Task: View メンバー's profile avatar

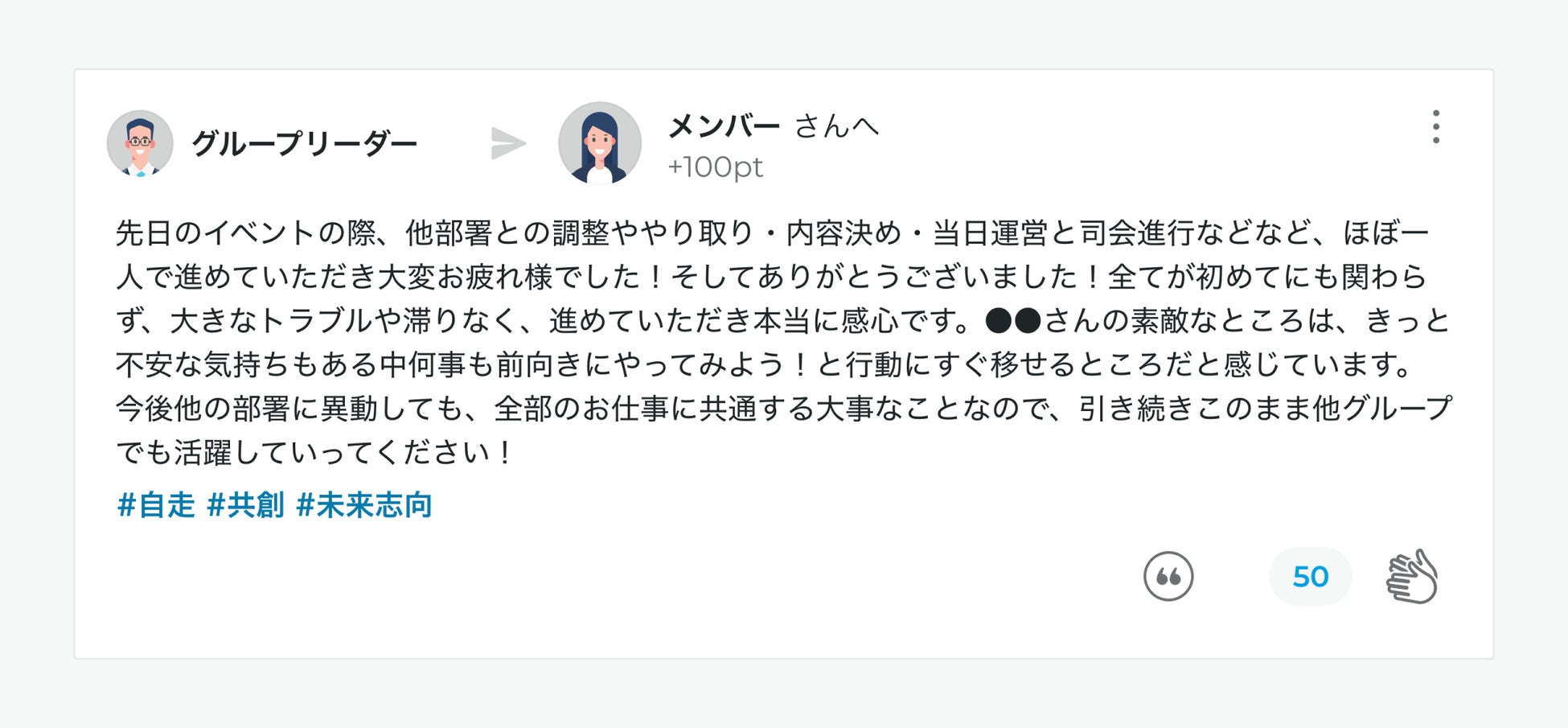Action: [x=600, y=143]
